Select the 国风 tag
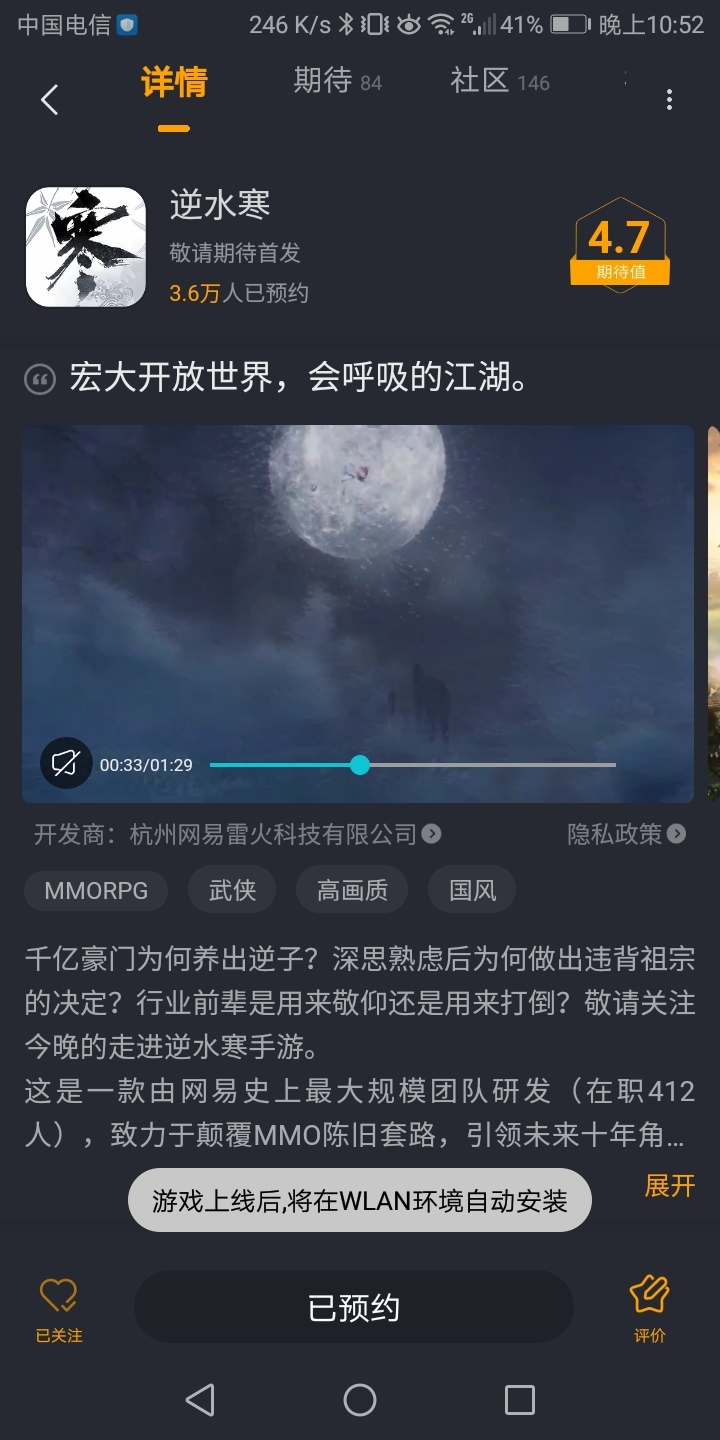 pos(472,890)
